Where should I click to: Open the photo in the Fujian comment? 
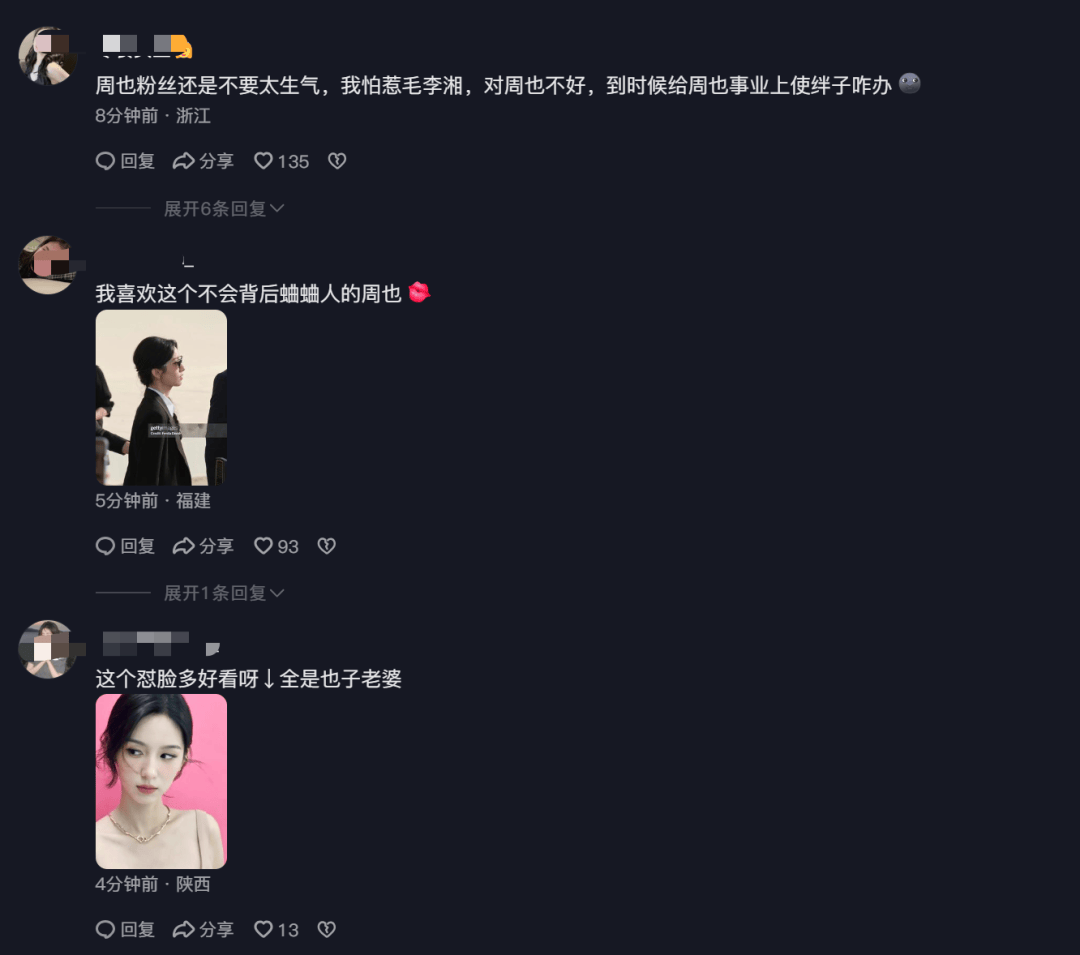point(161,397)
